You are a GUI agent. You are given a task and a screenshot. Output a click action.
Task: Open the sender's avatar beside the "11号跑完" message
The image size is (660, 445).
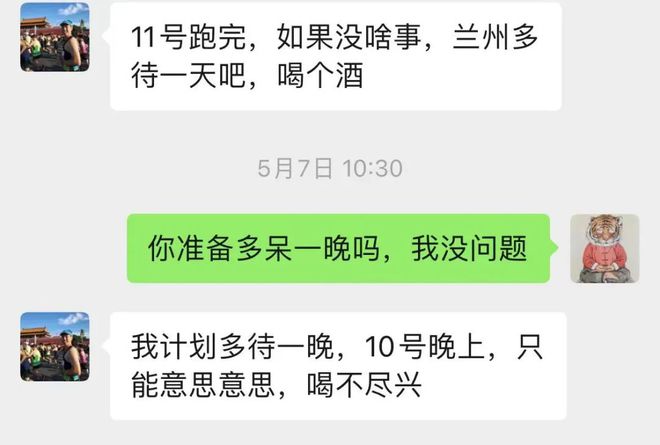(x=54, y=37)
